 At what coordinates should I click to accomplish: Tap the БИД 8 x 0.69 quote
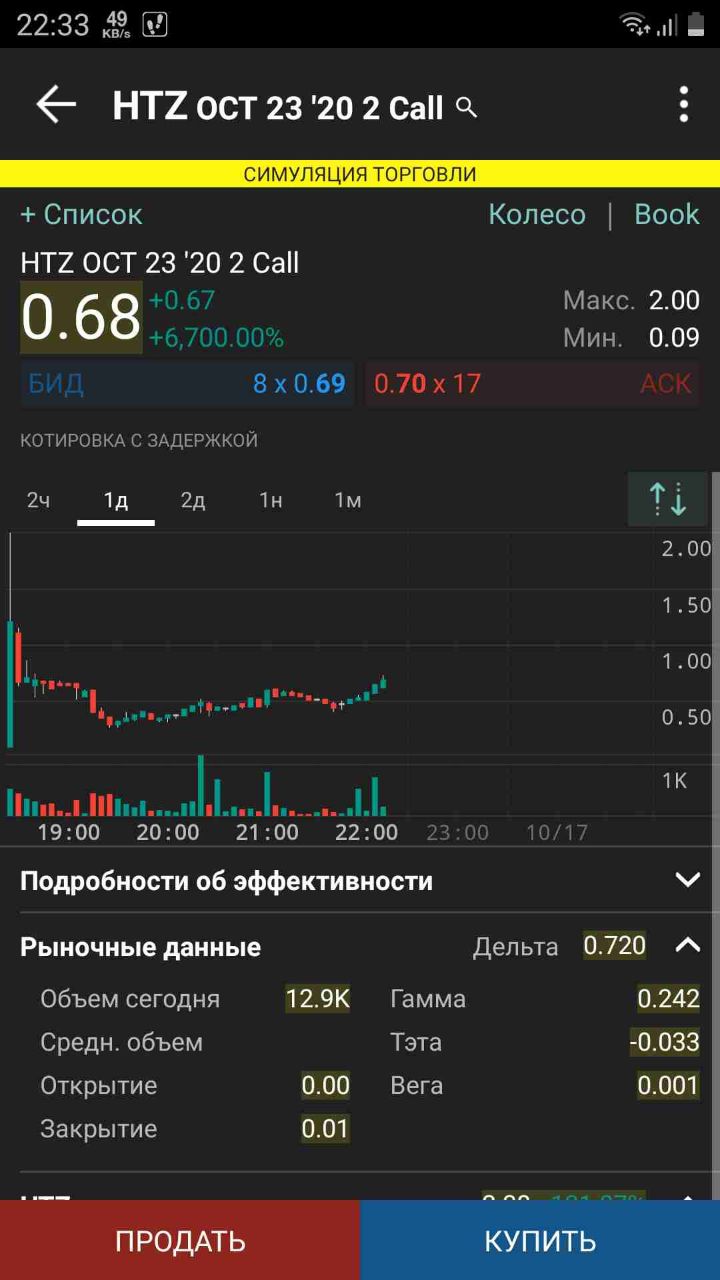click(x=187, y=384)
